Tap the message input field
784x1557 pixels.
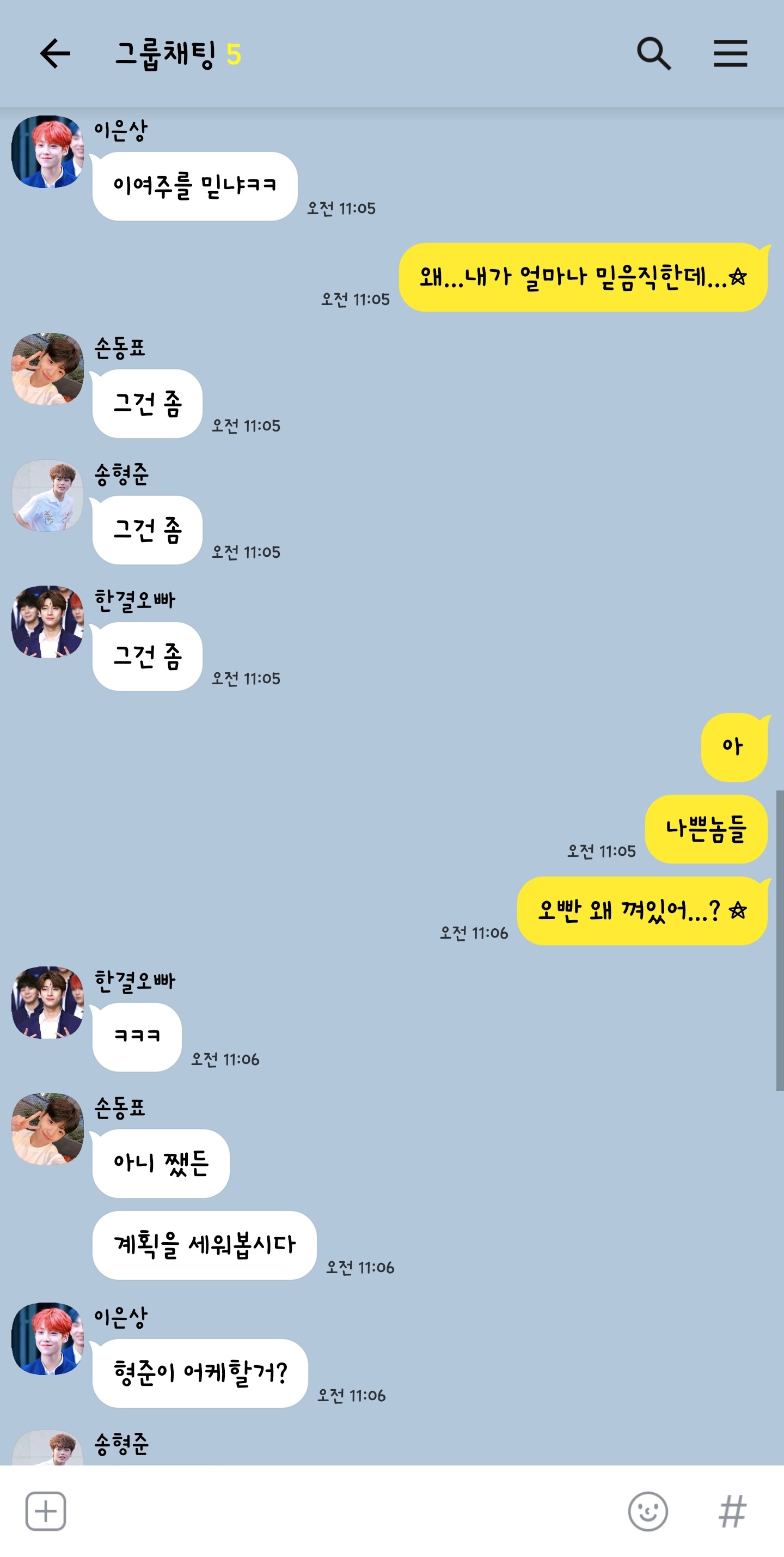pos(344,1511)
